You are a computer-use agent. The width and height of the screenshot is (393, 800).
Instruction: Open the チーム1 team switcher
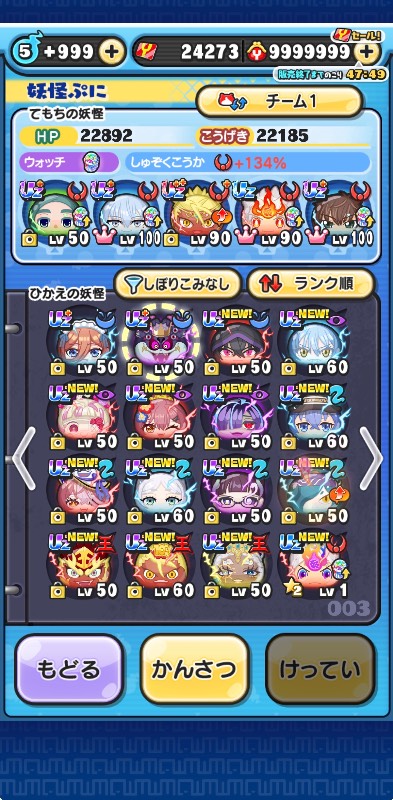[280, 102]
